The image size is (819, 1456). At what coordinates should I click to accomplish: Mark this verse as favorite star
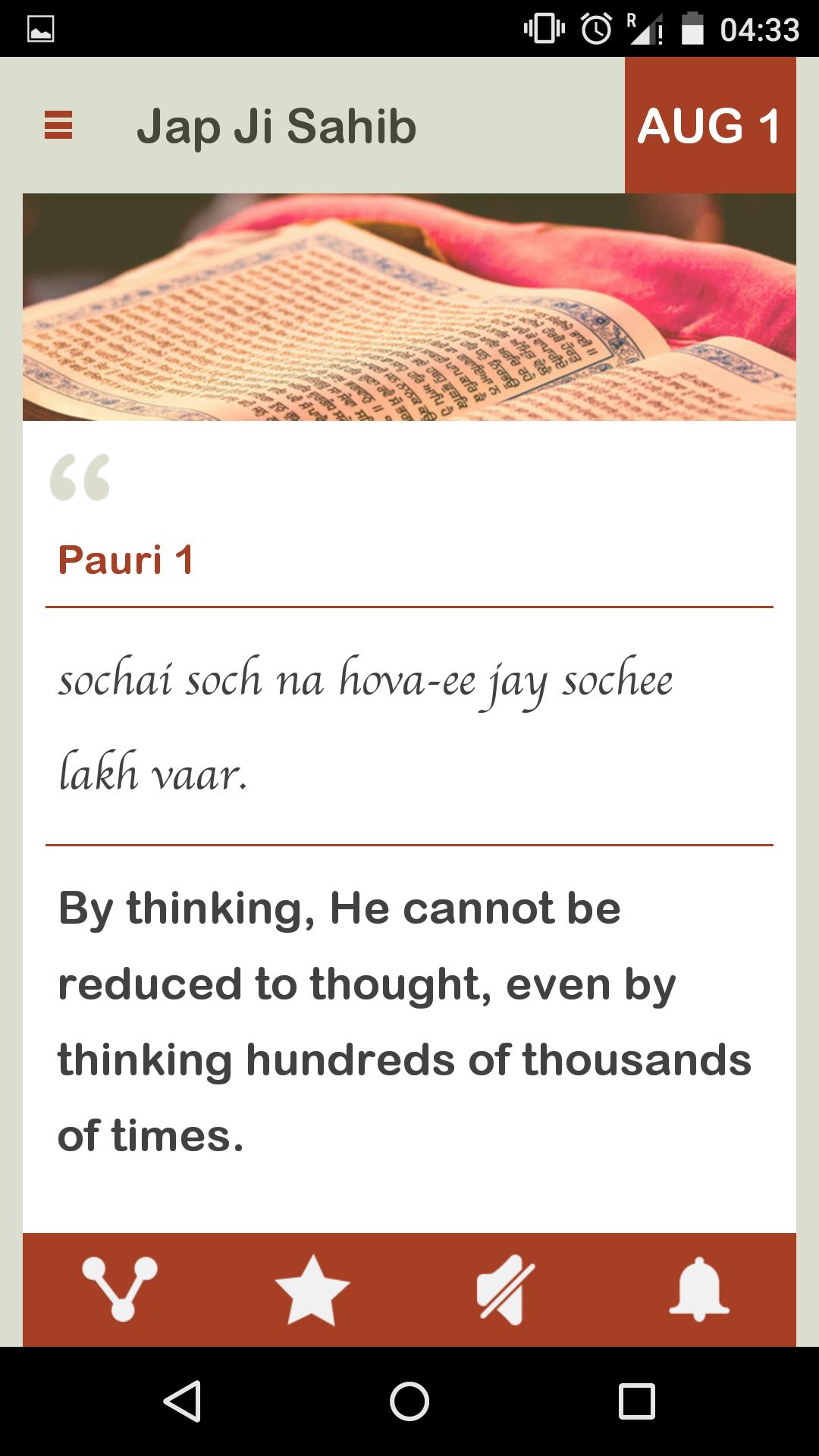pyautogui.click(x=312, y=1290)
